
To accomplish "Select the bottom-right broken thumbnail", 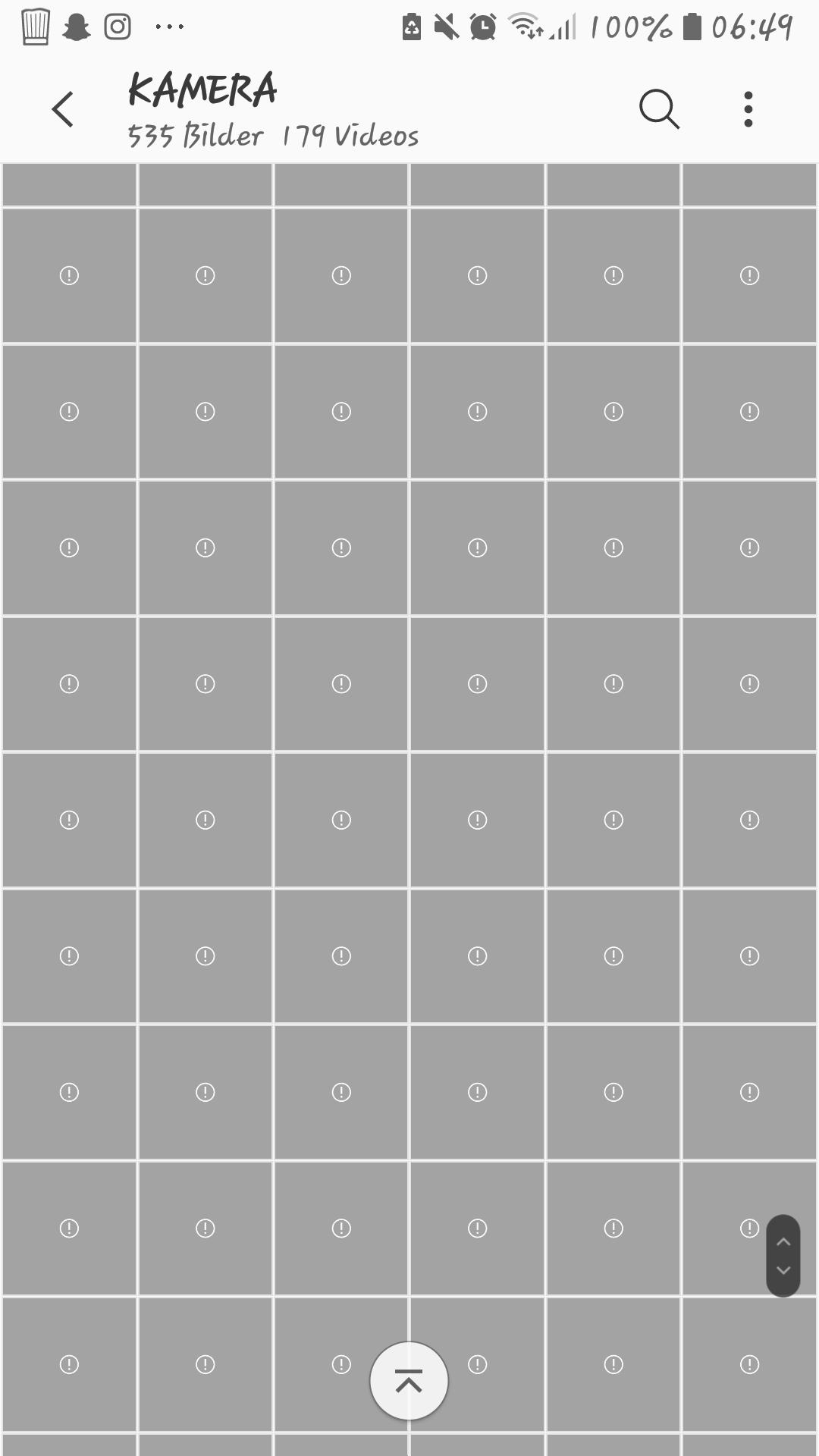I will point(748,1365).
